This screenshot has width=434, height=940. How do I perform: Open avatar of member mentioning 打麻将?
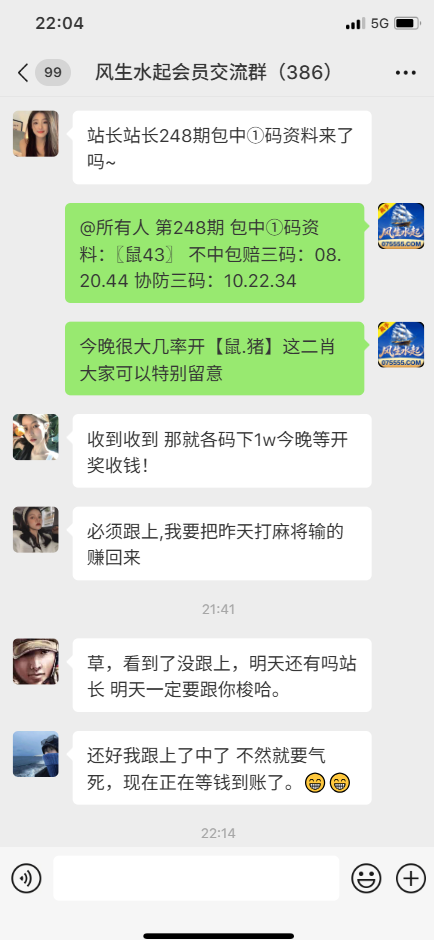36,529
